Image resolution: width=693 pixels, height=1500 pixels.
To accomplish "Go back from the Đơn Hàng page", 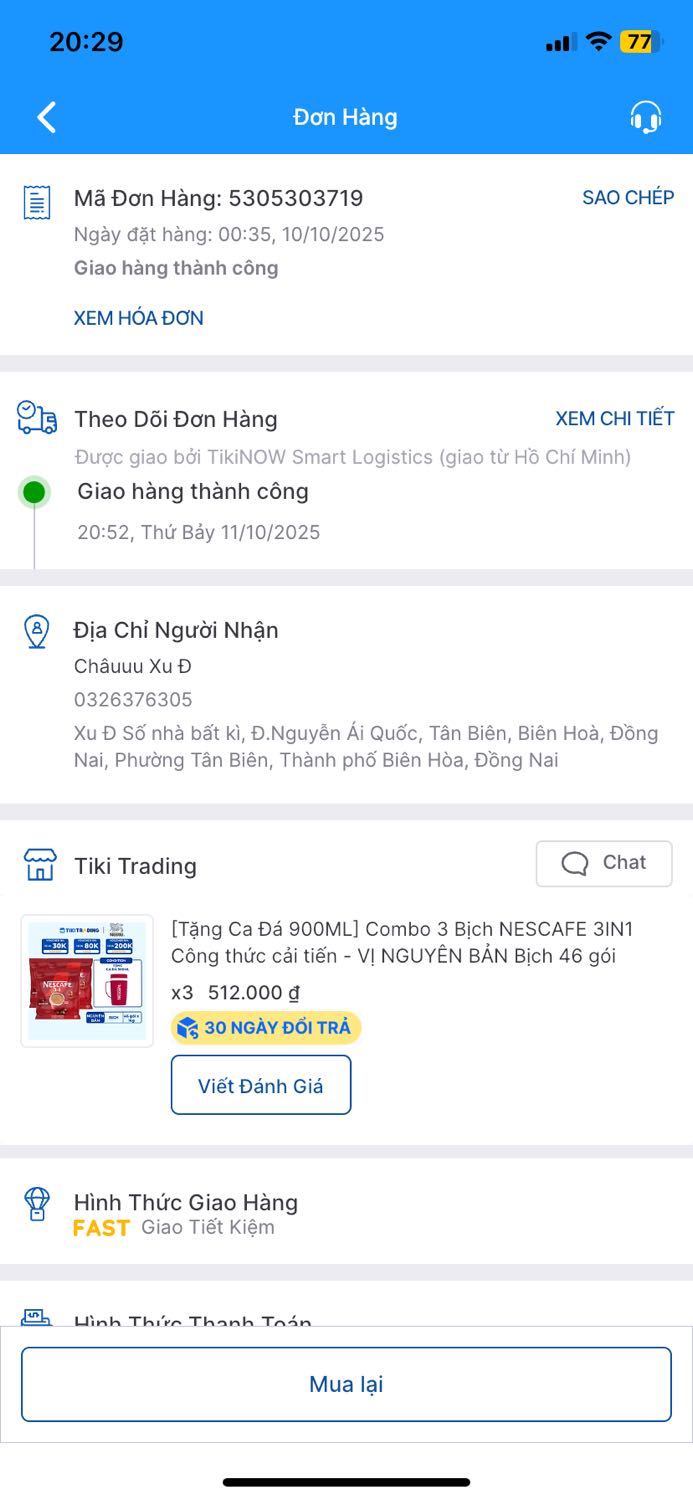I will 47,117.
